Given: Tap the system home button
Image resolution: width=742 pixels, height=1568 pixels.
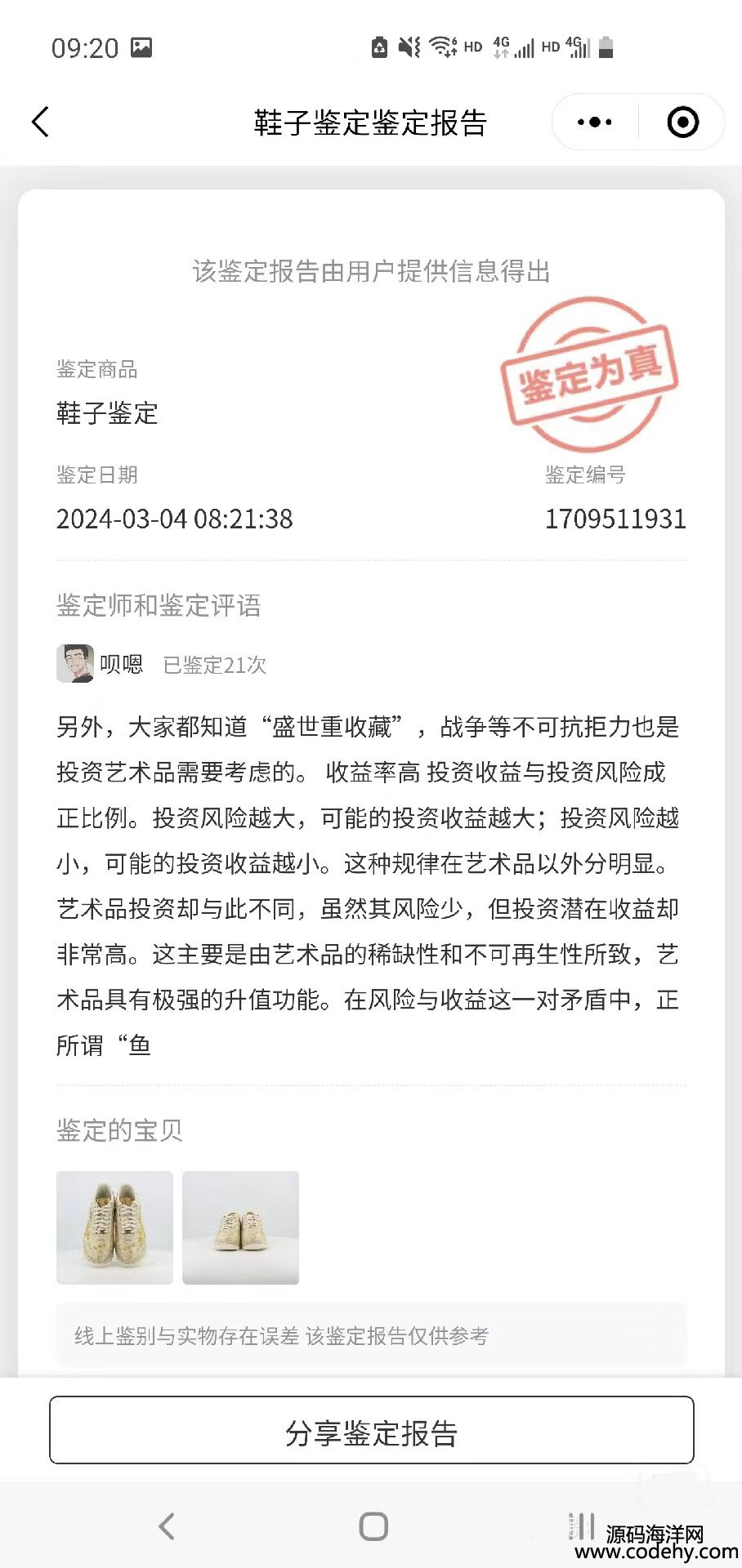Looking at the screenshot, I should click(373, 1526).
